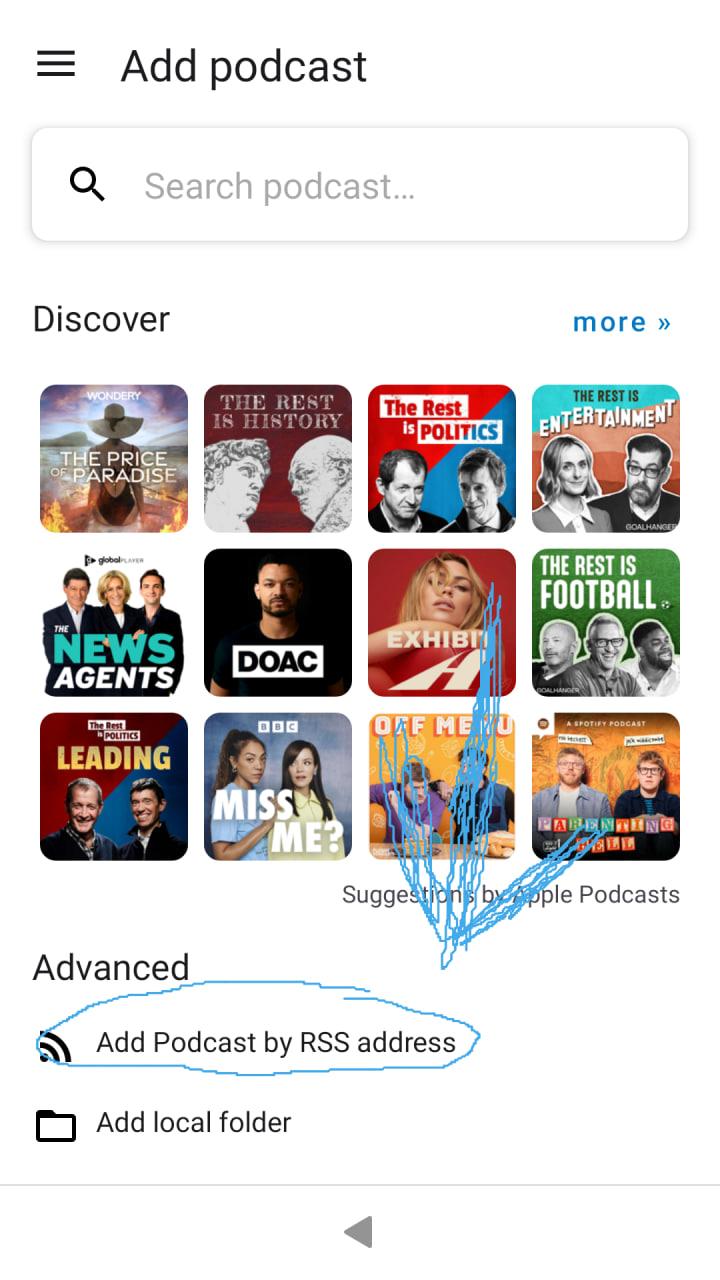Viewport: 720px width, 1280px height.
Task: Select The Rest Is Politics podcast
Action: click(x=442, y=459)
